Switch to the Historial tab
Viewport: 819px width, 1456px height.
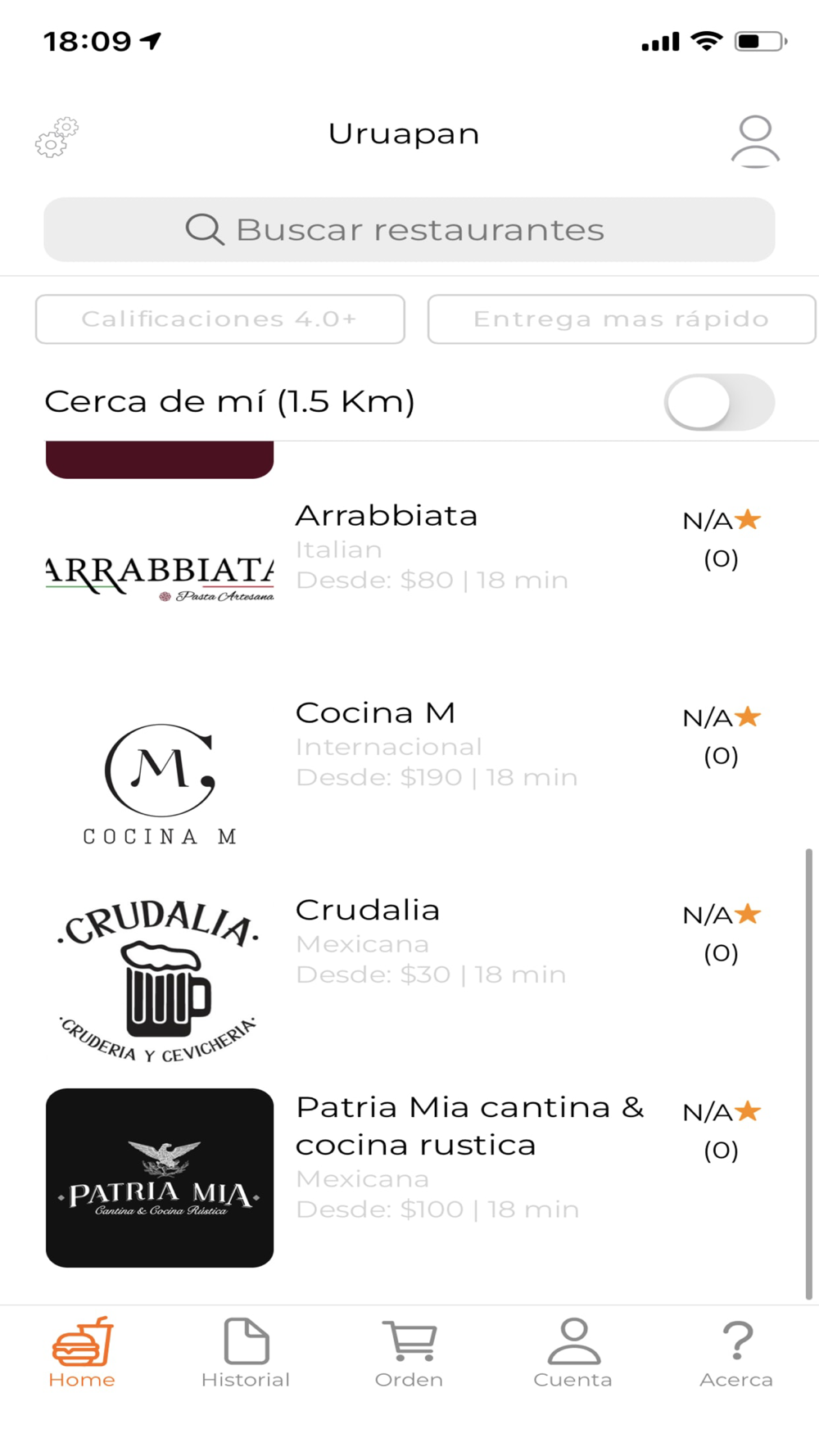(246, 1352)
